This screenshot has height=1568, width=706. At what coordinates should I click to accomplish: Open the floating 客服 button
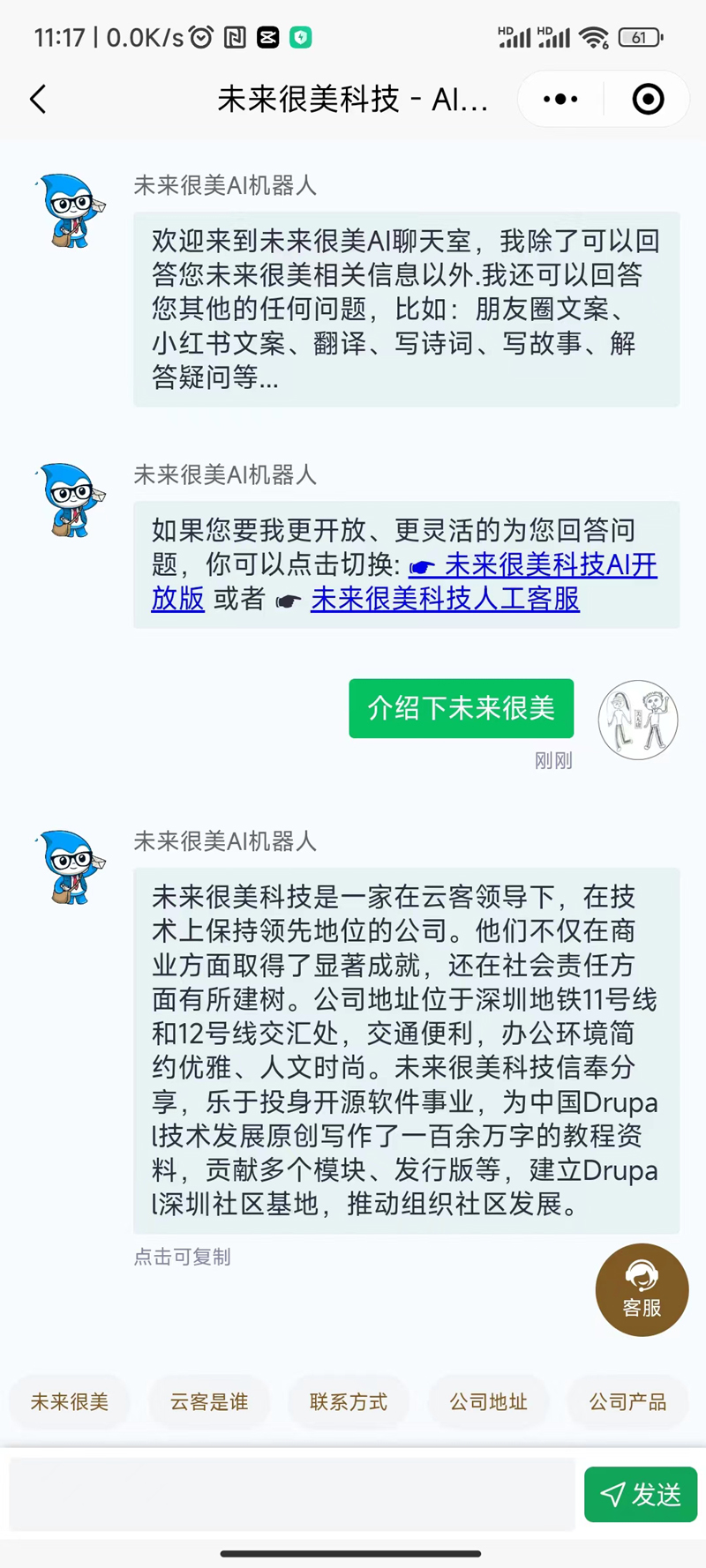point(642,1289)
